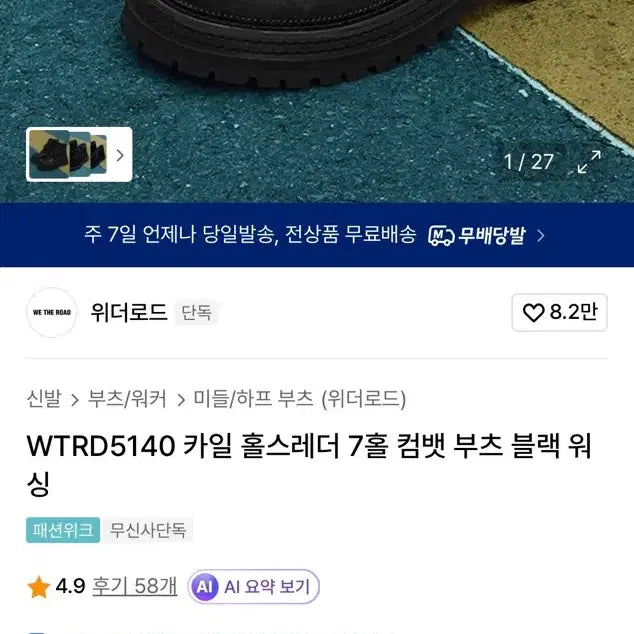Screen dimensions: 634x634
Task: Open the 무배당발 free shipping banner
Action: (x=316, y=235)
